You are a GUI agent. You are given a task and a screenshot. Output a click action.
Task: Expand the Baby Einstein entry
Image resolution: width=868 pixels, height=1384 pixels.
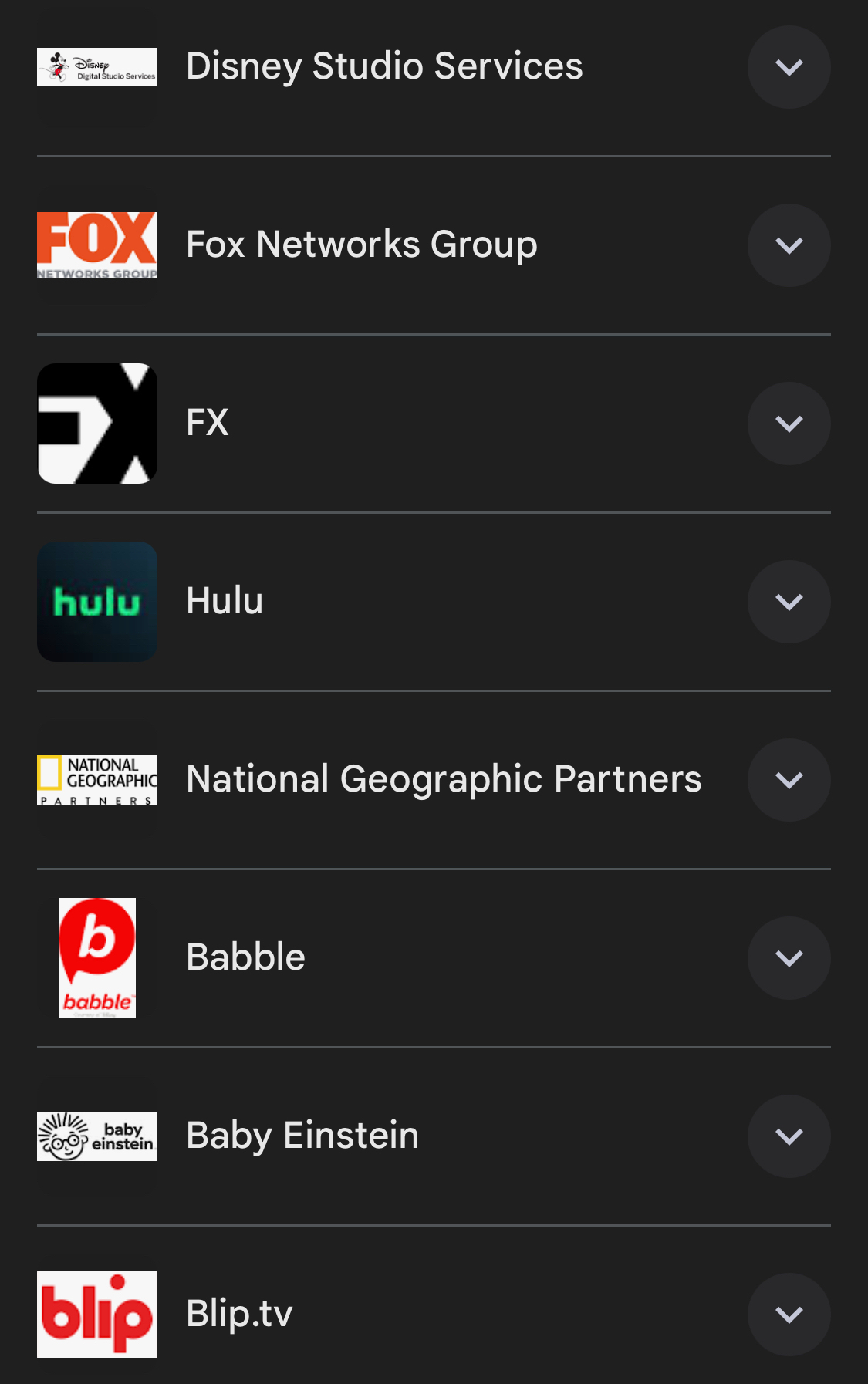(x=789, y=1136)
